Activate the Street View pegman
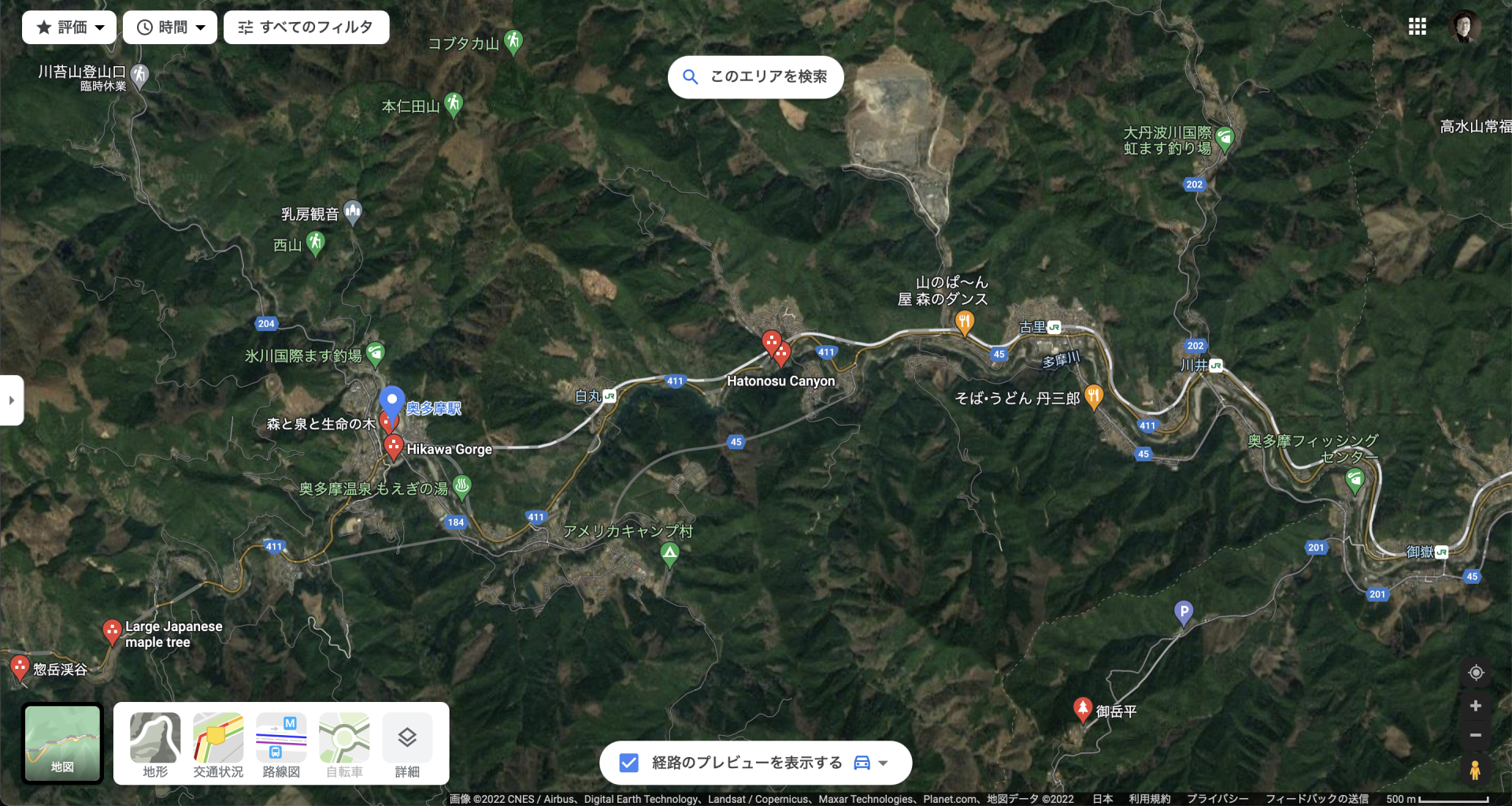Image resolution: width=1512 pixels, height=806 pixels. pyautogui.click(x=1476, y=770)
